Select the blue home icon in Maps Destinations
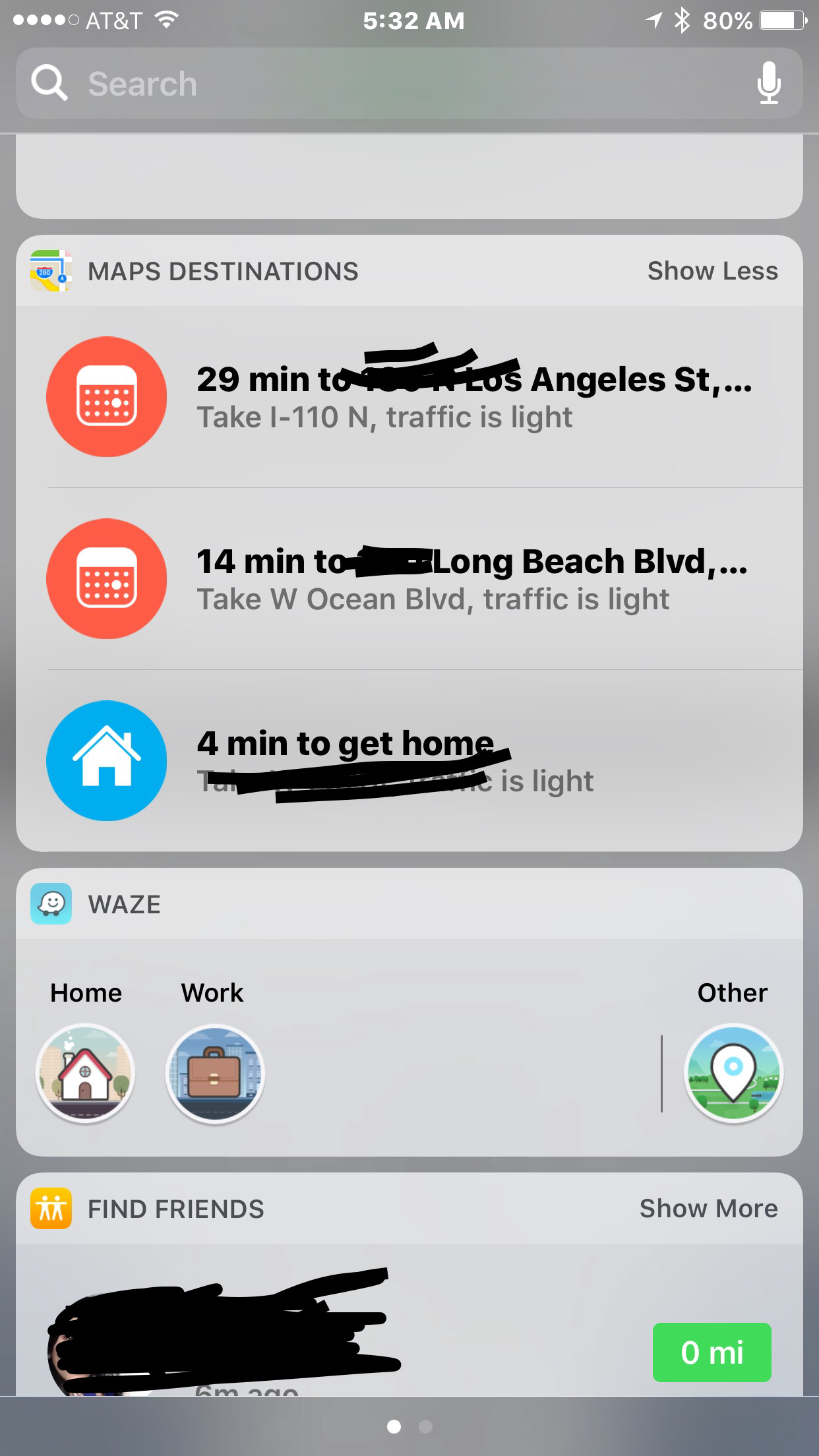The width and height of the screenshot is (819, 1456). coord(107,761)
